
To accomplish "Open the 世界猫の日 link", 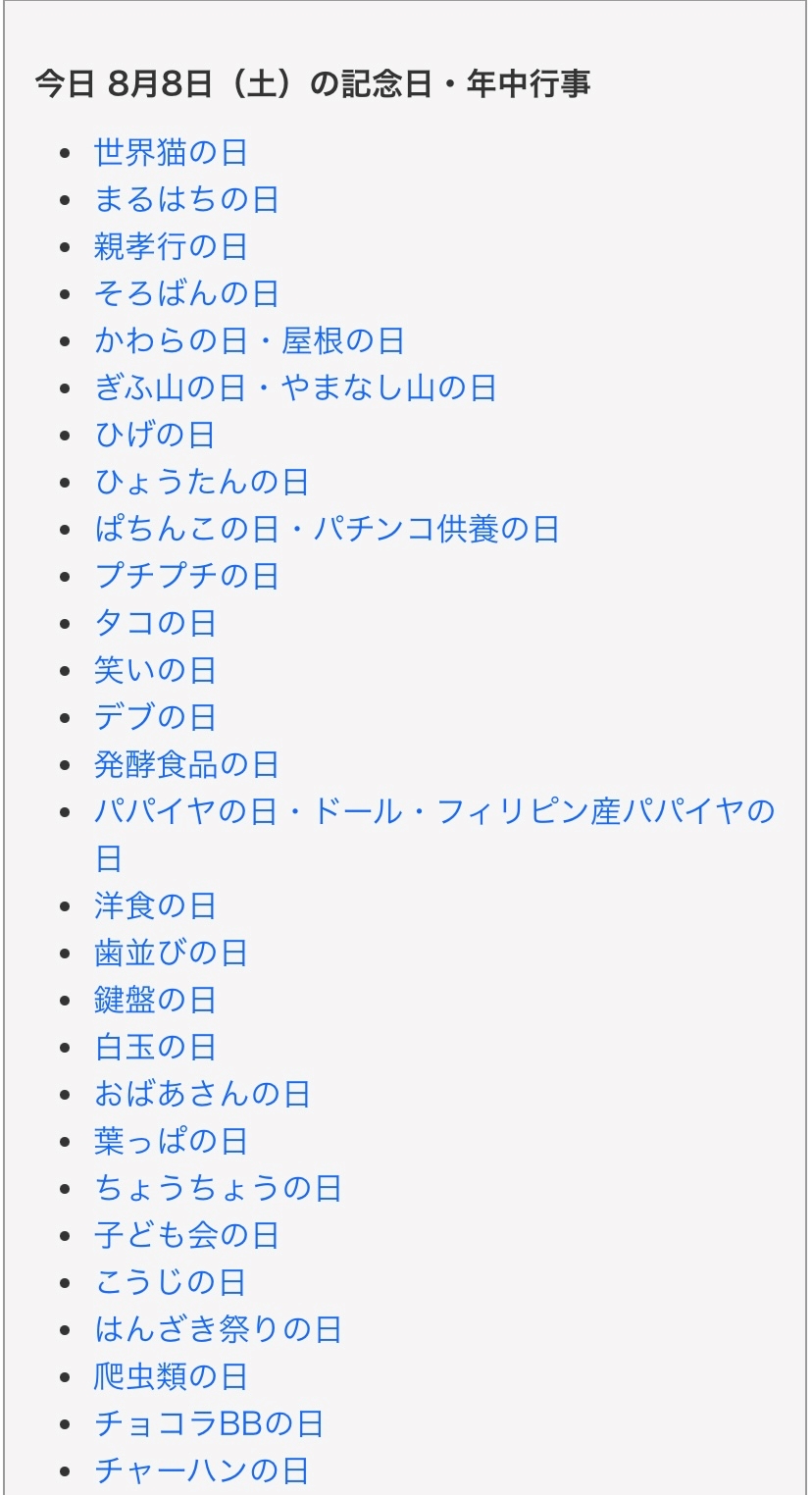I will [171, 153].
